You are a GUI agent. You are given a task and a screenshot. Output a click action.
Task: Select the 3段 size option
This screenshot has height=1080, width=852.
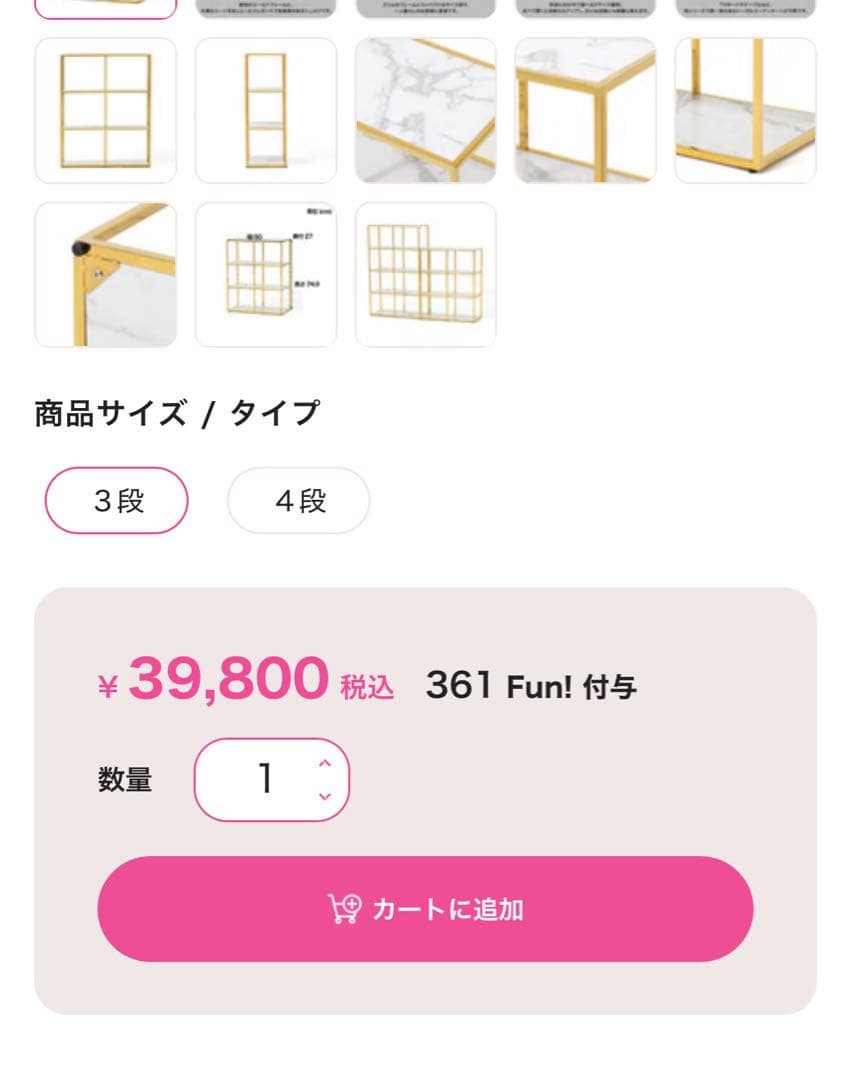click(116, 500)
